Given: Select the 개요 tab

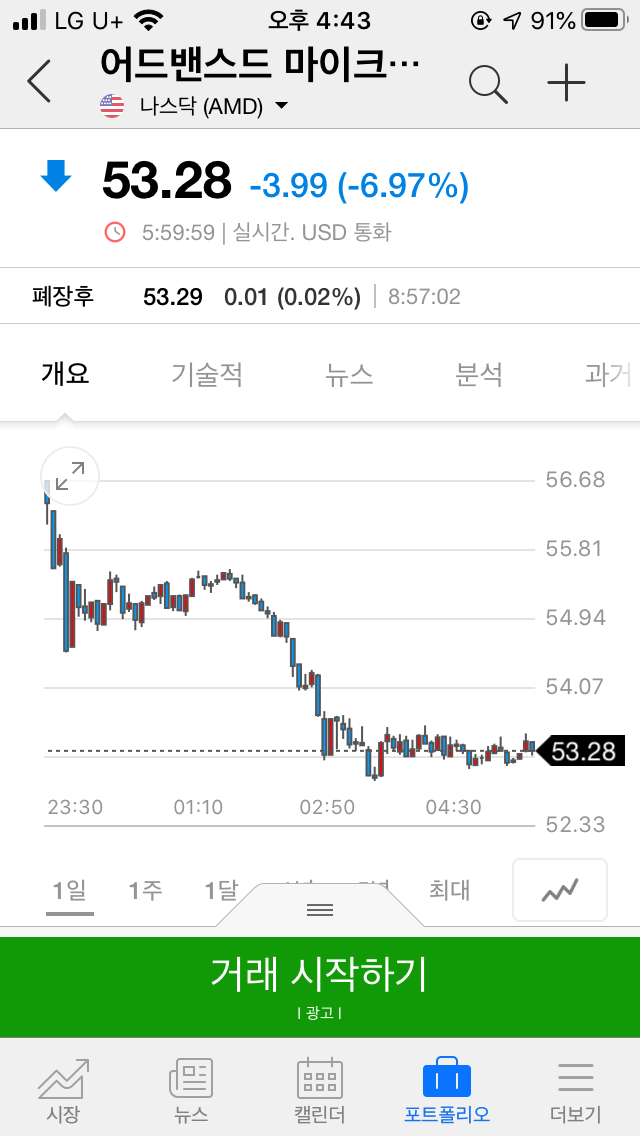Looking at the screenshot, I should point(65,374).
